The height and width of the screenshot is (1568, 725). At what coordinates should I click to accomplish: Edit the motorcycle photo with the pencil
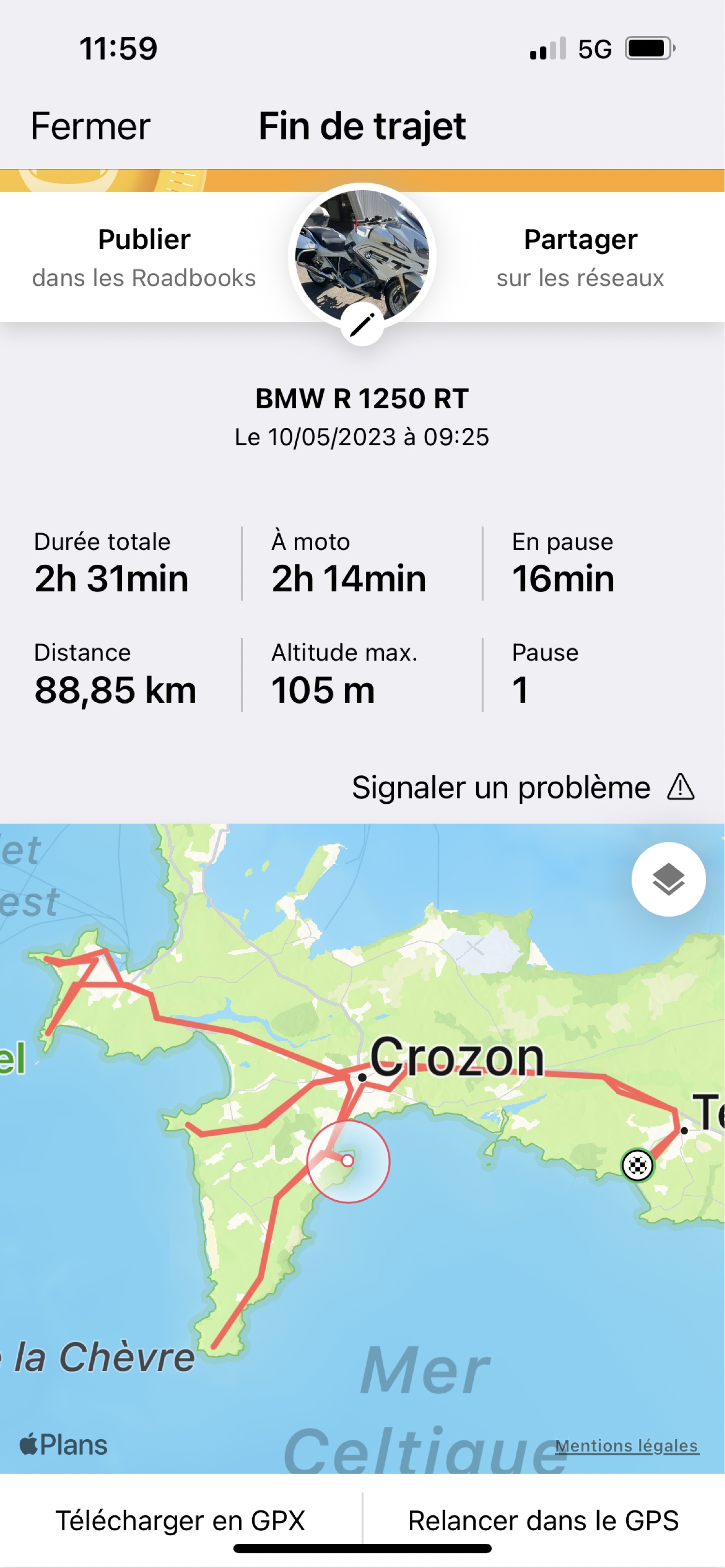(362, 324)
